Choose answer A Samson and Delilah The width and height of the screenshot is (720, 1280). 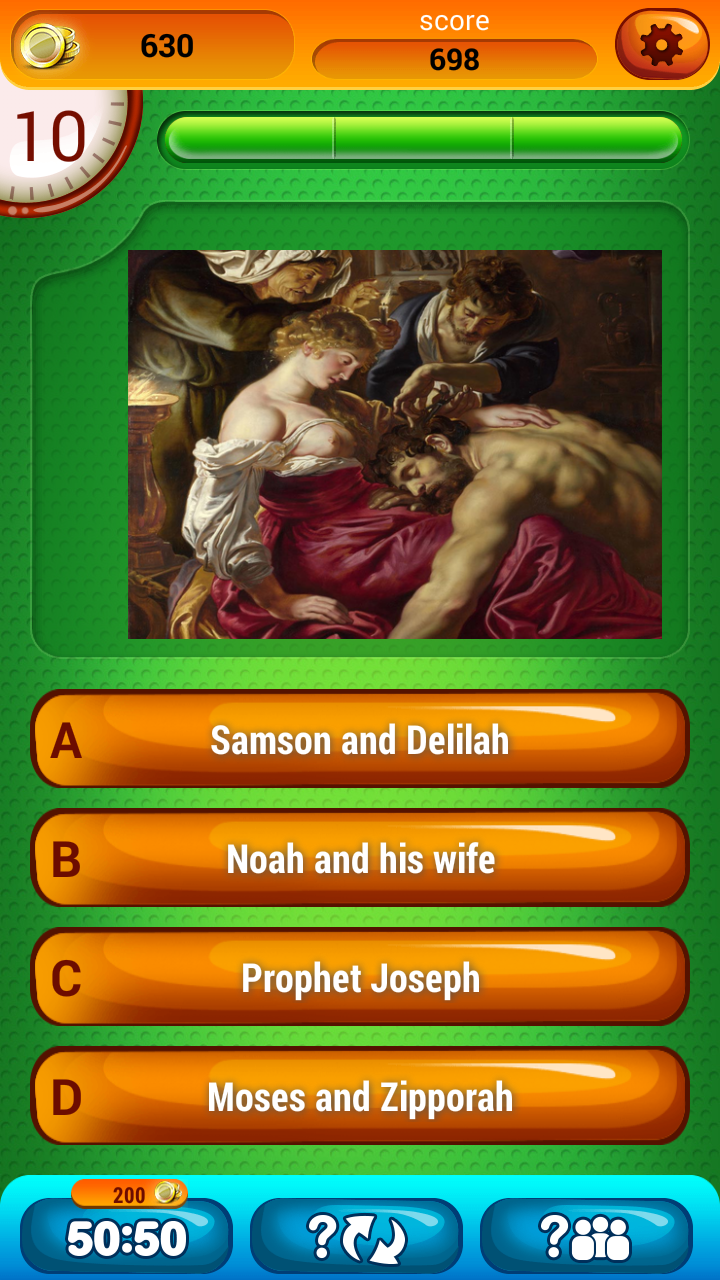point(360,739)
